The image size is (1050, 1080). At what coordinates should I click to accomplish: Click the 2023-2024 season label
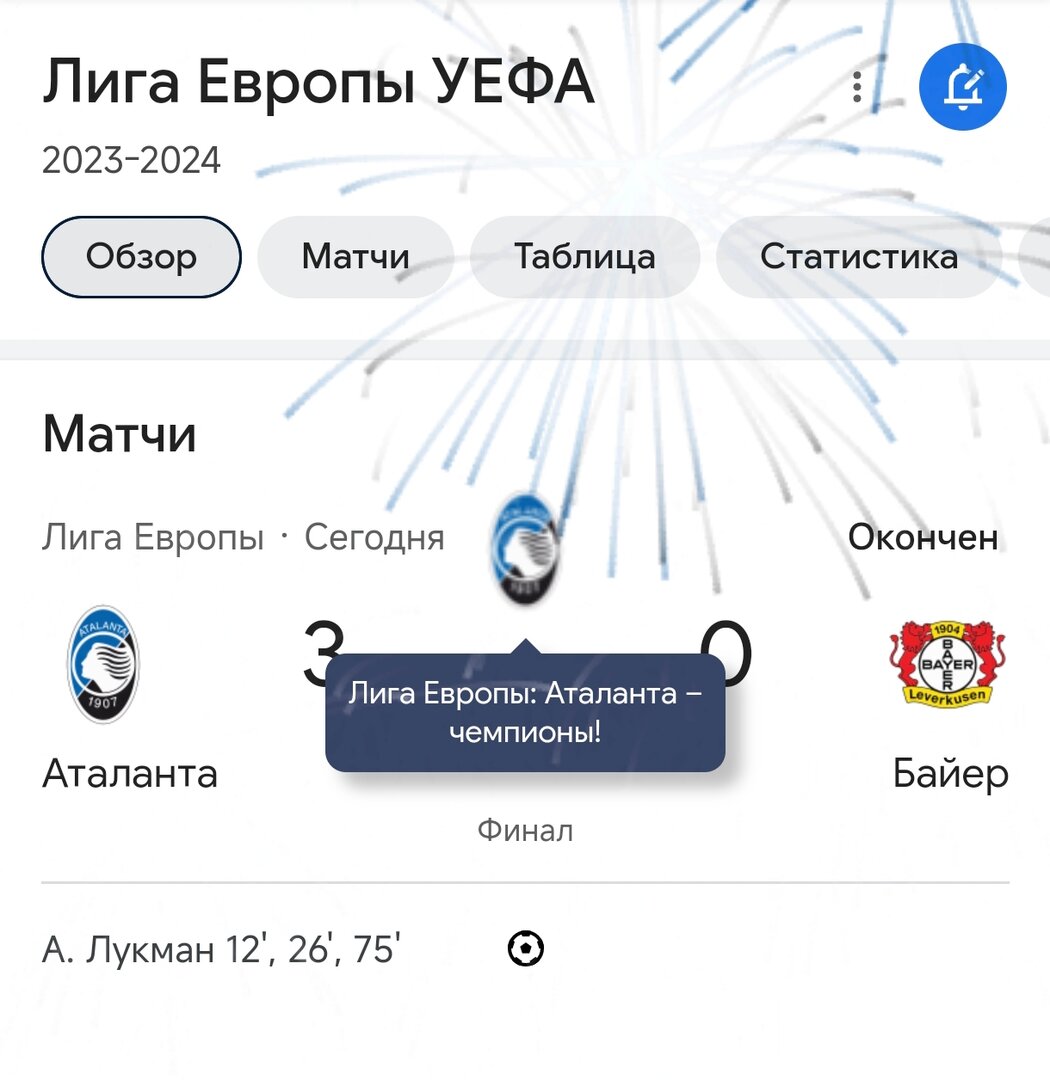click(x=131, y=158)
